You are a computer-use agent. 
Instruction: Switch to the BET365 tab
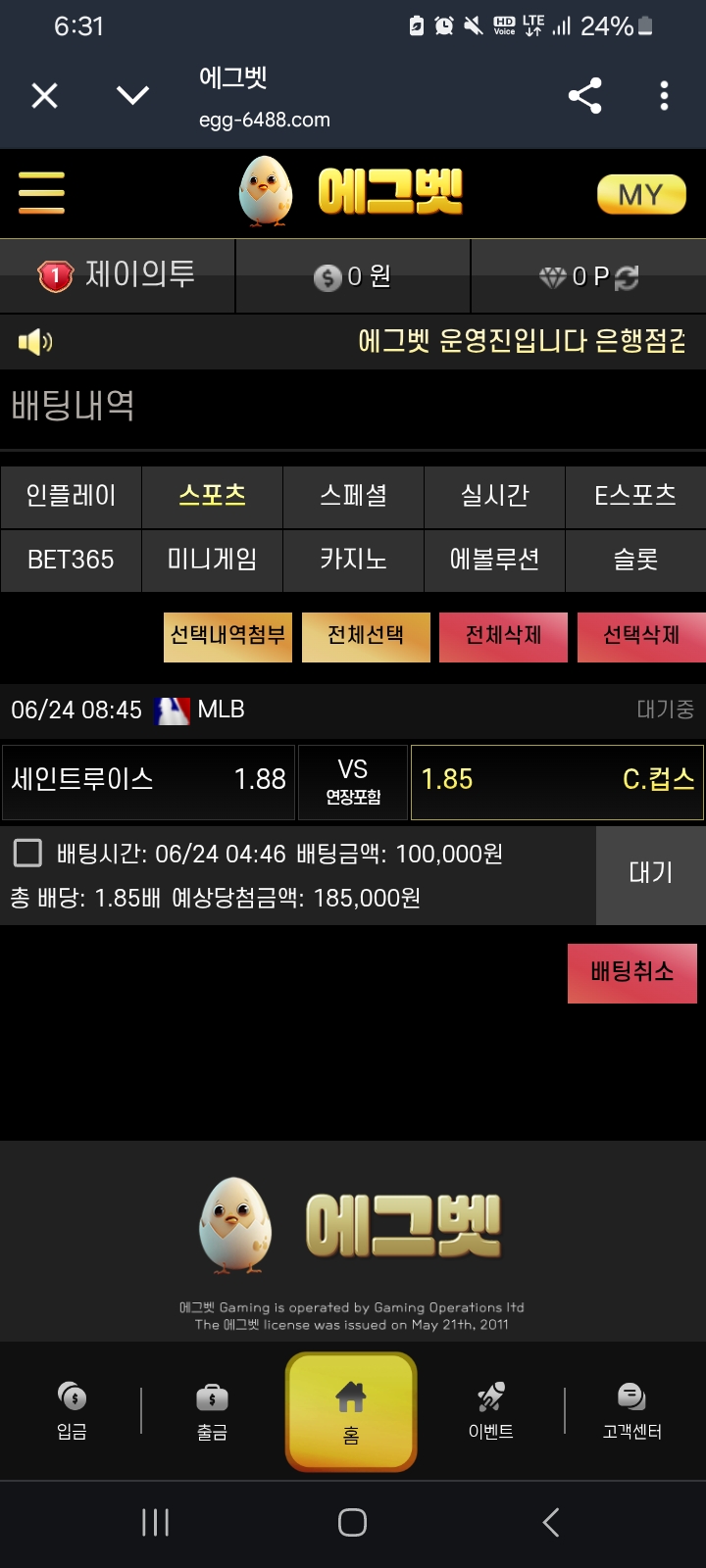coord(71,560)
